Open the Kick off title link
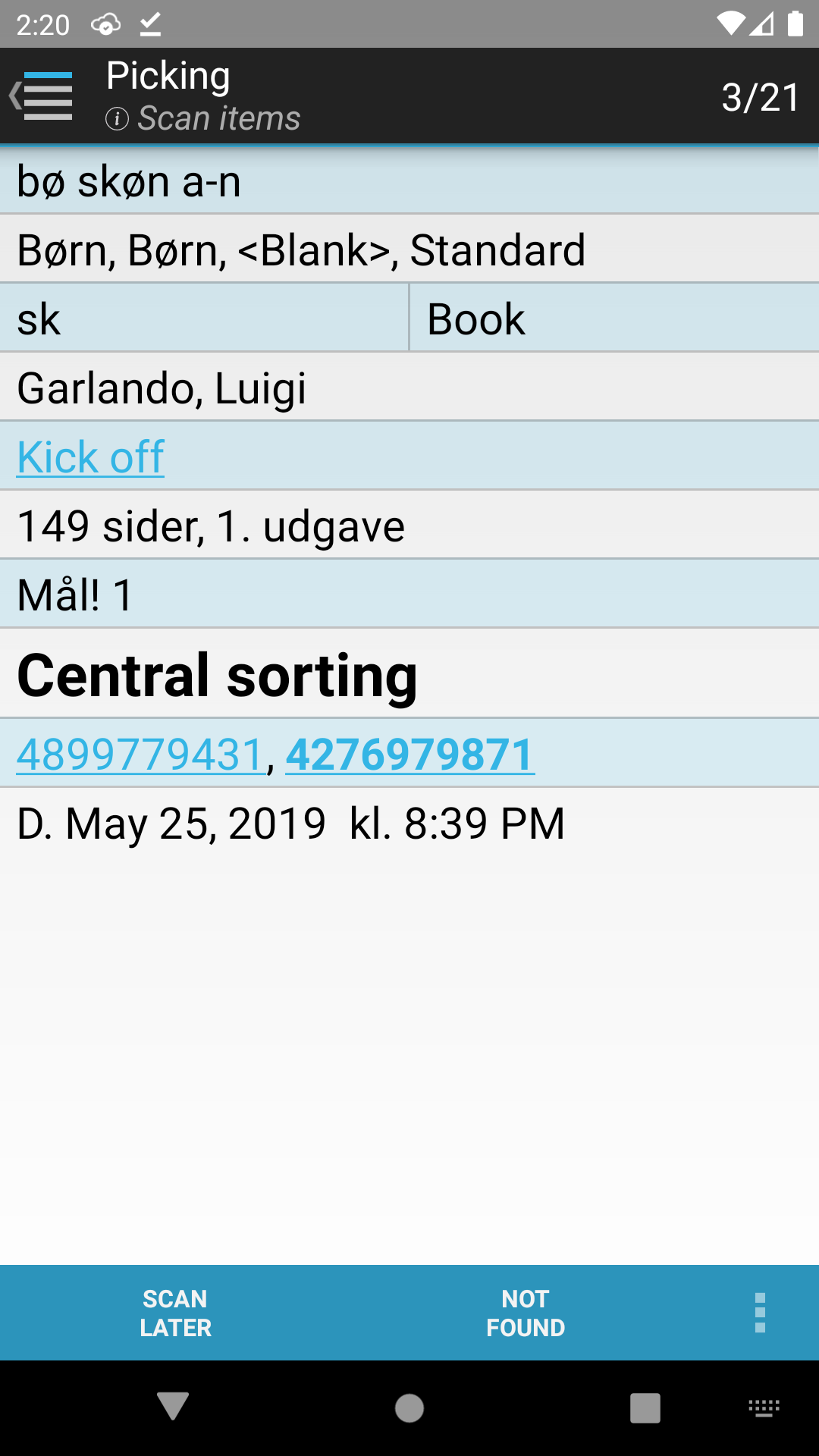819x1456 pixels. [90, 457]
